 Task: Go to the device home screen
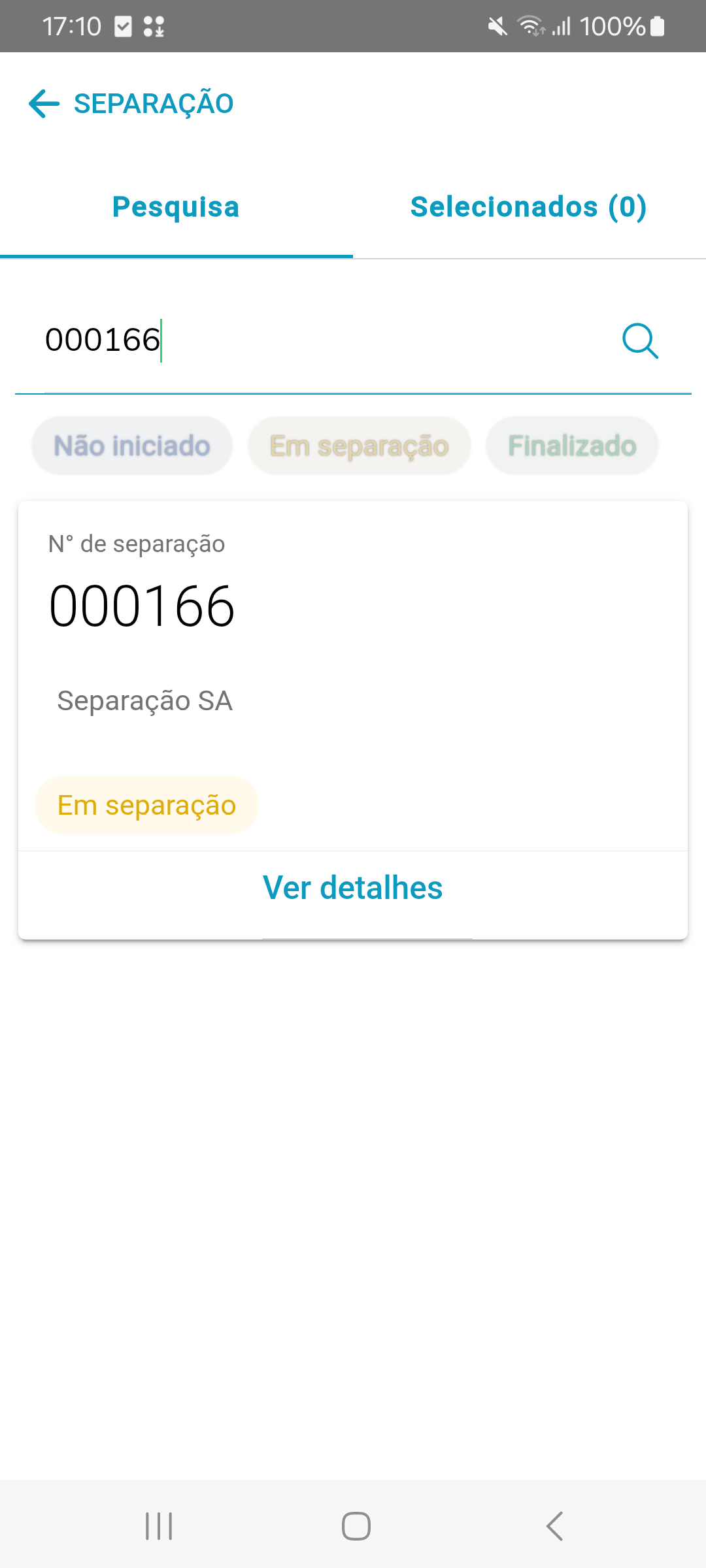356,1526
